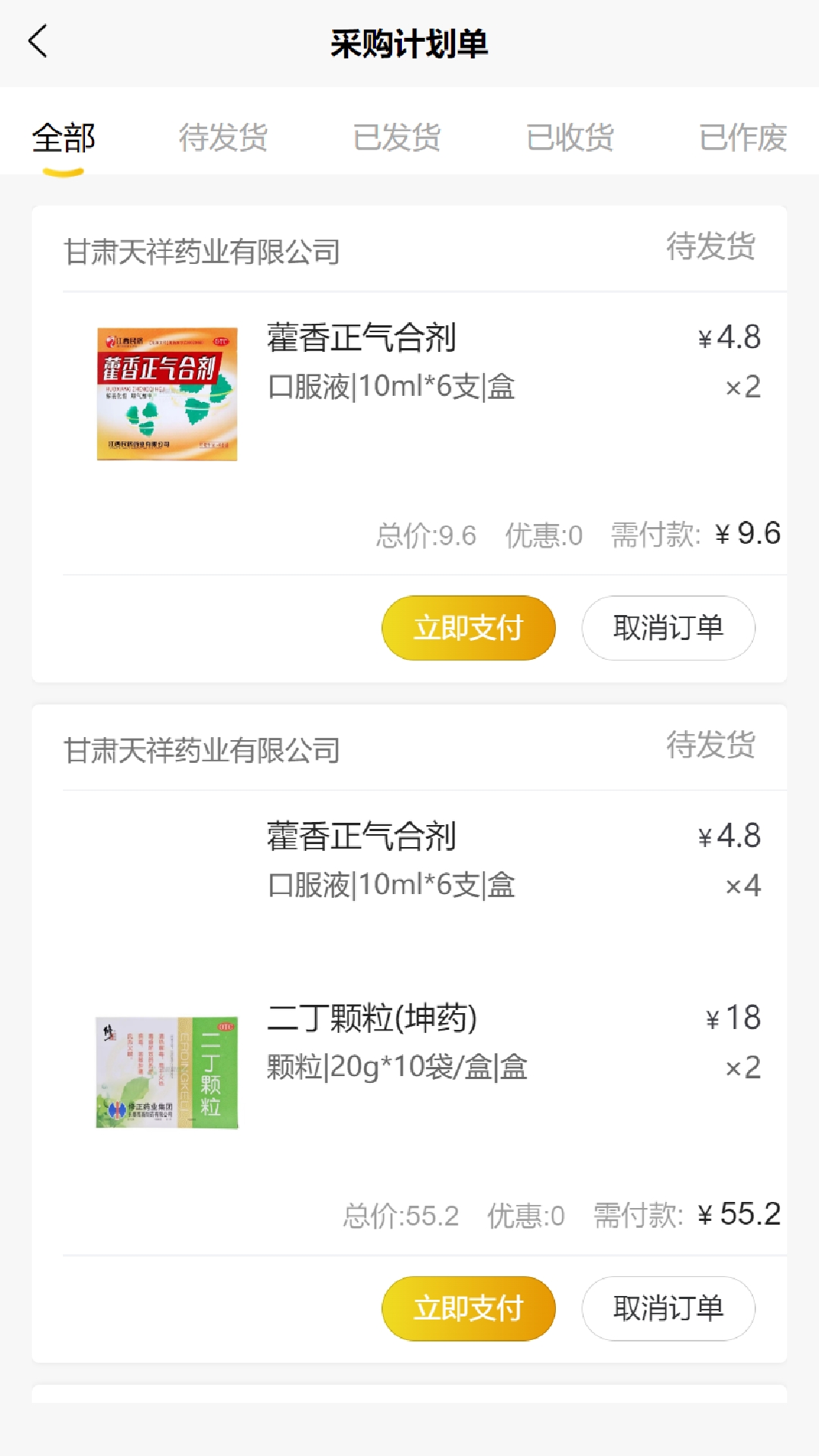
Task: Tap 取消订单 on the second order
Action: coord(668,1307)
